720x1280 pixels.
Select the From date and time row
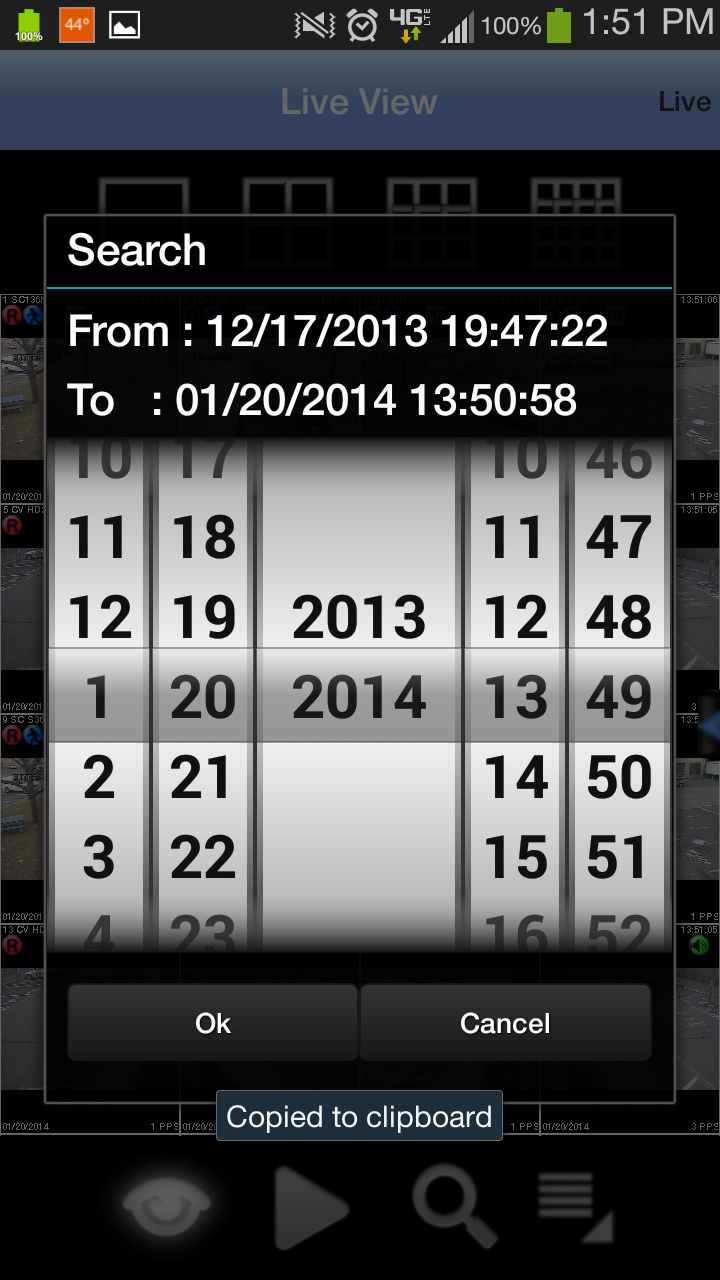(x=338, y=331)
